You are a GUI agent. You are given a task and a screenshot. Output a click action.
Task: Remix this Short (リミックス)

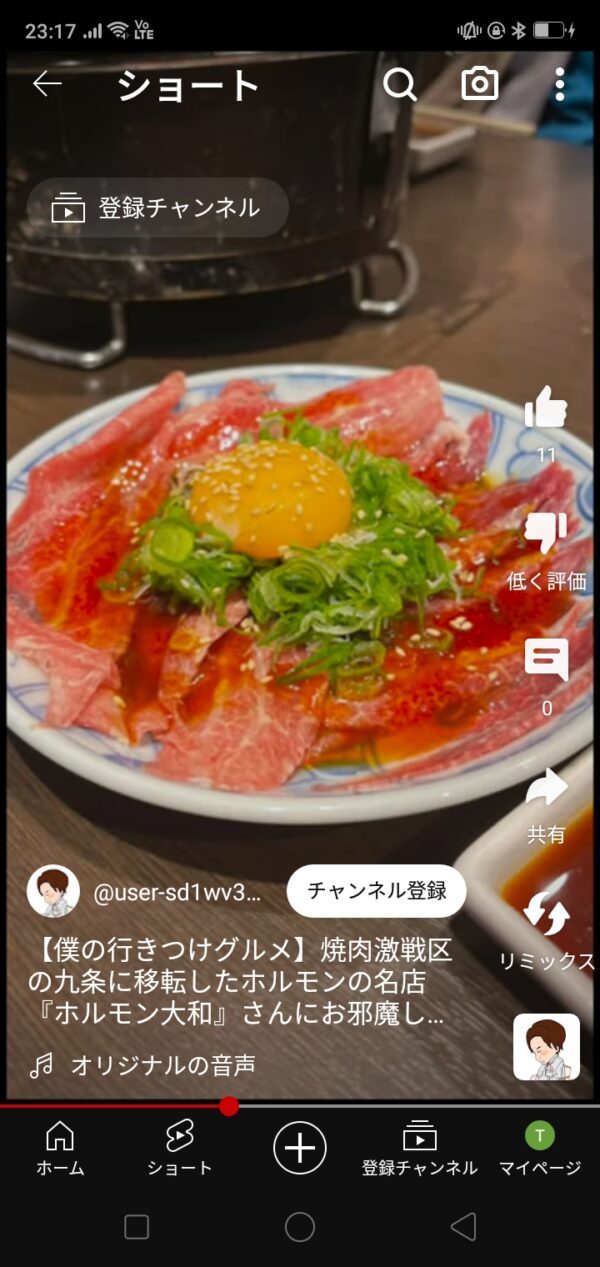pos(546,915)
